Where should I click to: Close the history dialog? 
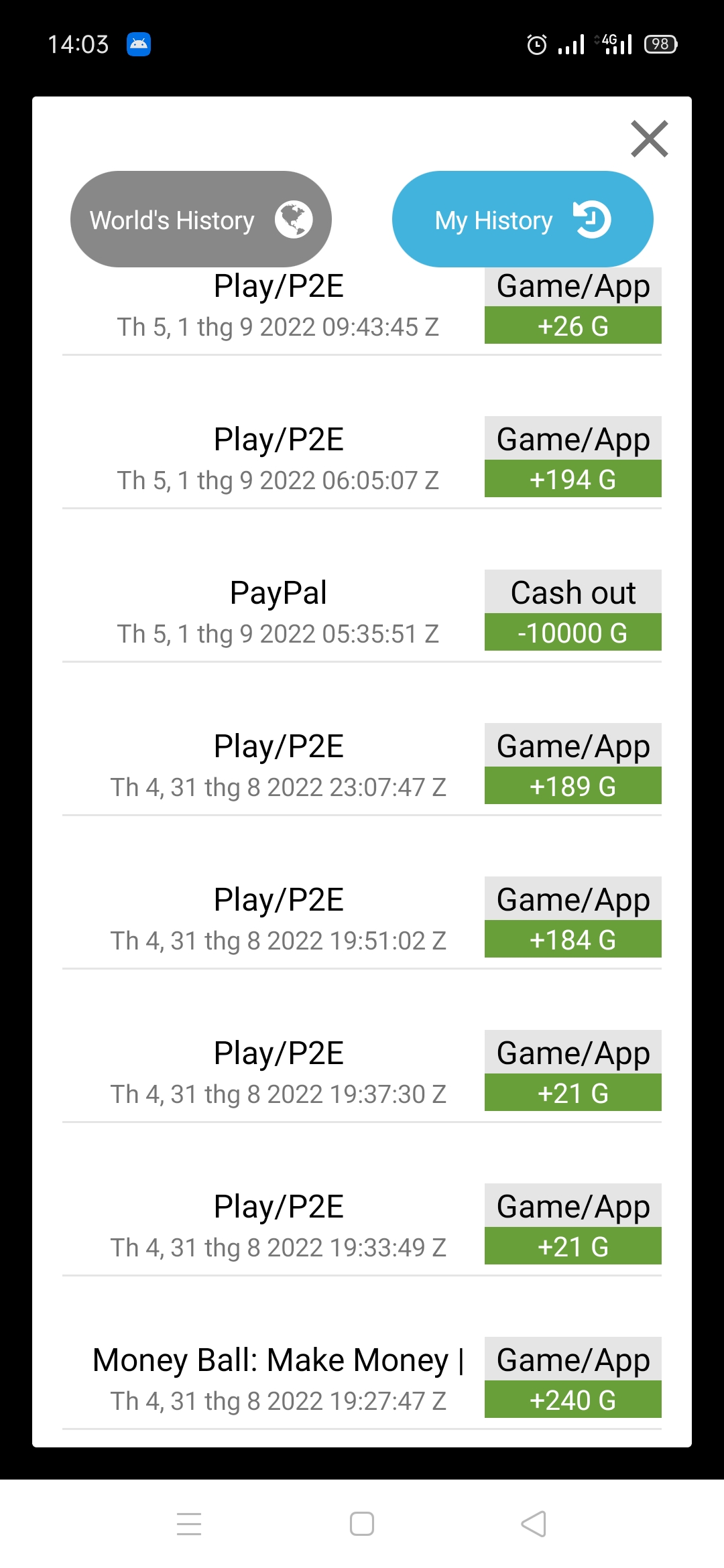click(649, 139)
